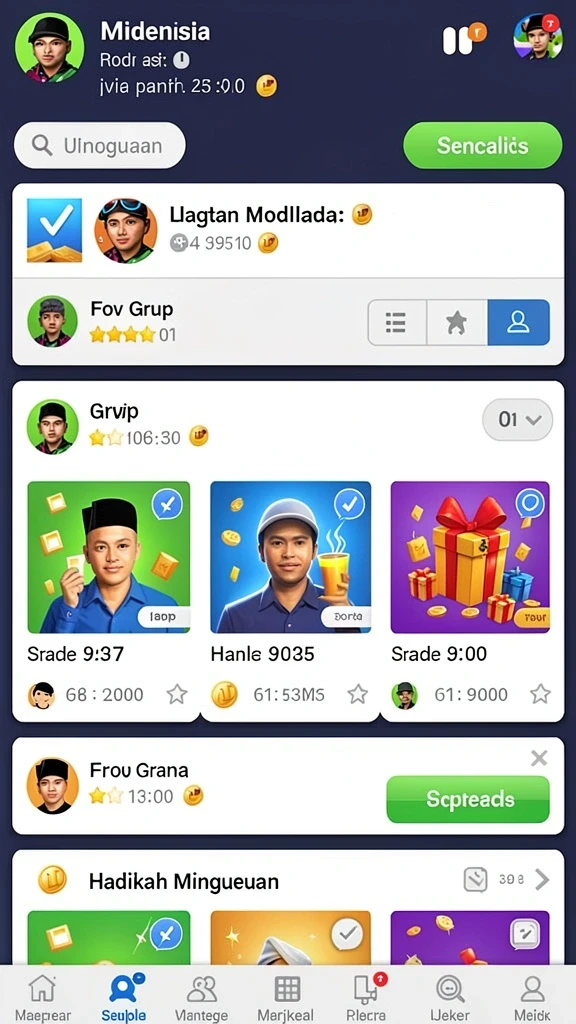576x1024 pixels.
Task: Tap the Scpteads button
Action: pos(468,799)
